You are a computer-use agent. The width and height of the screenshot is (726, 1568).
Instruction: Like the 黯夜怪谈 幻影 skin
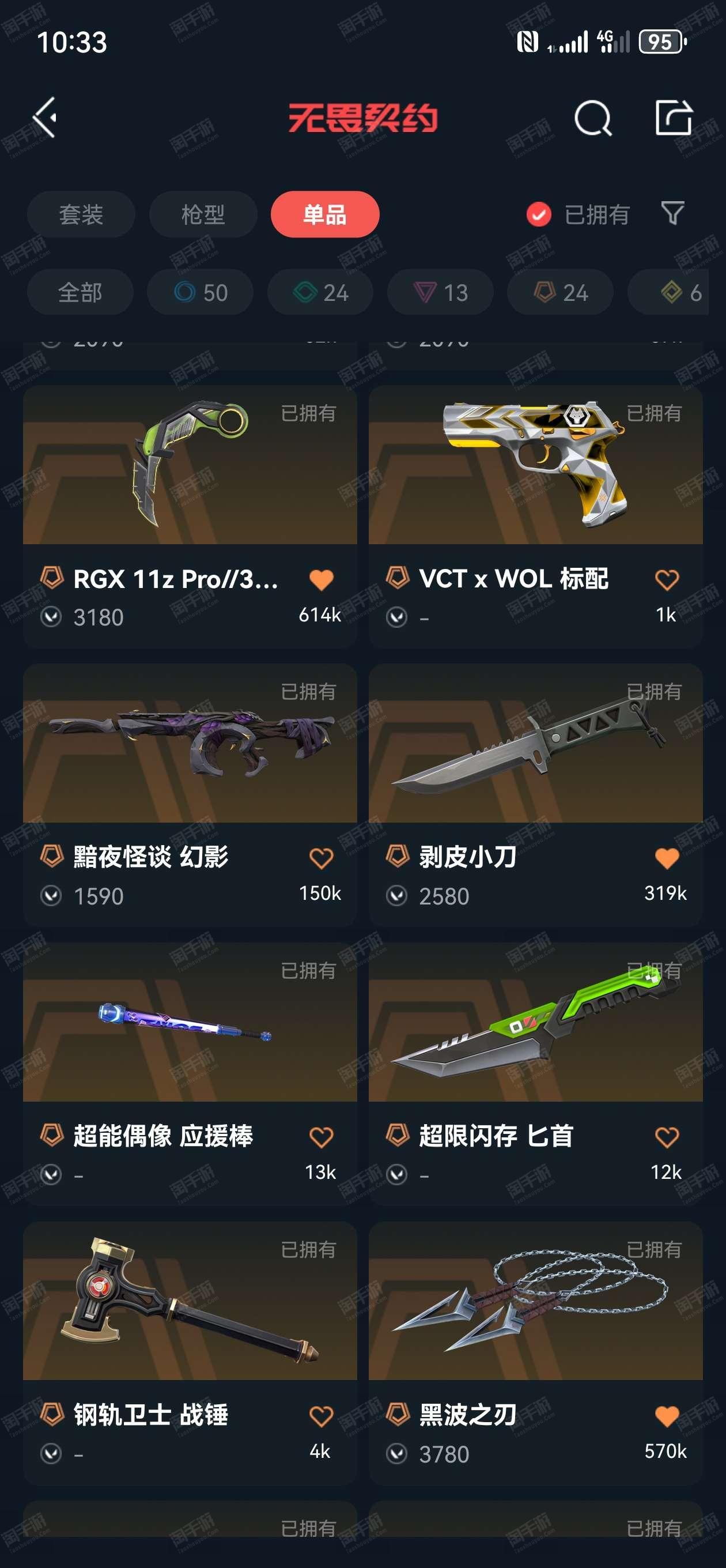[x=322, y=858]
